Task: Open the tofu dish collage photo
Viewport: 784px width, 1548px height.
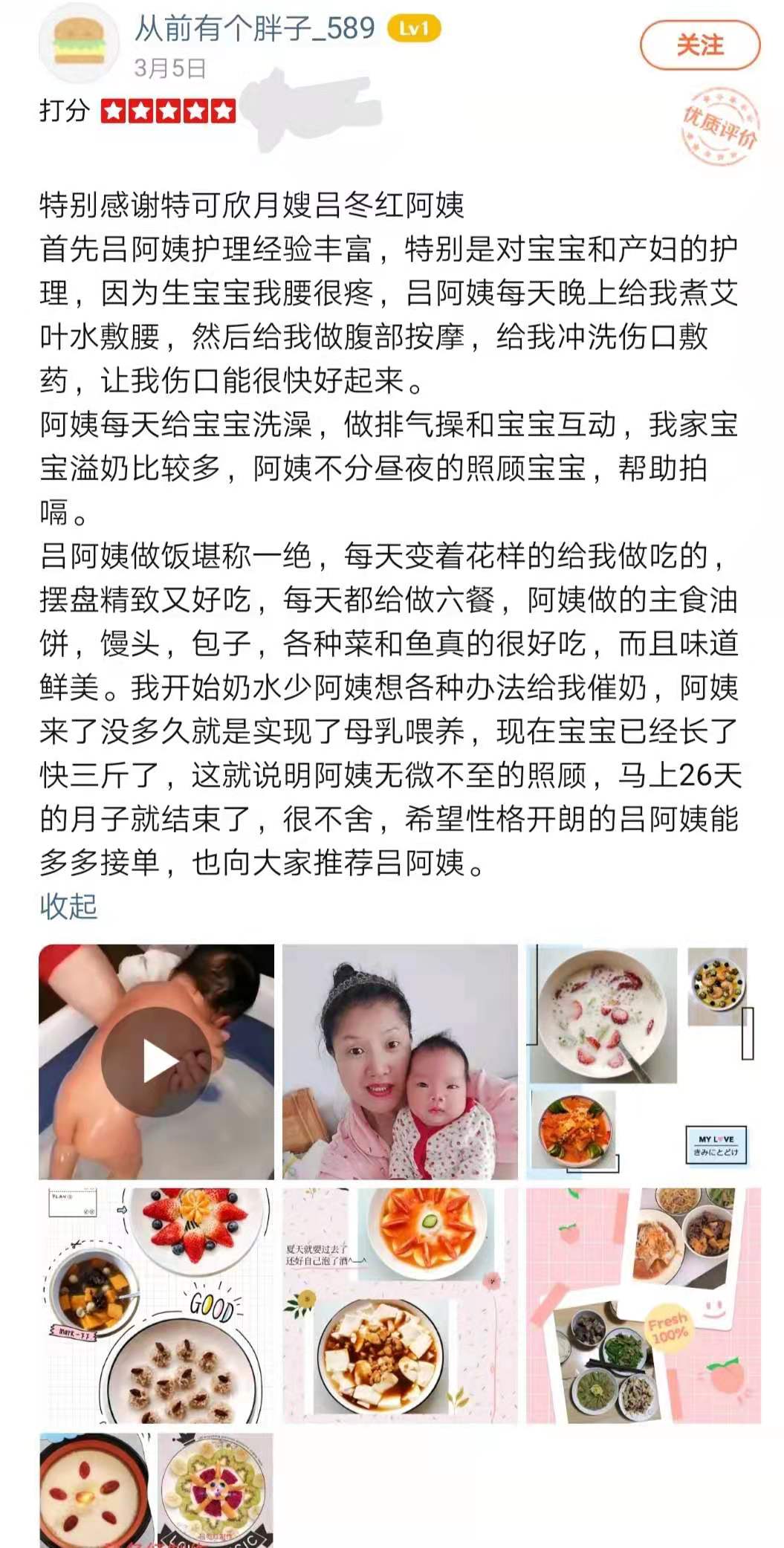Action: coord(400,1306)
